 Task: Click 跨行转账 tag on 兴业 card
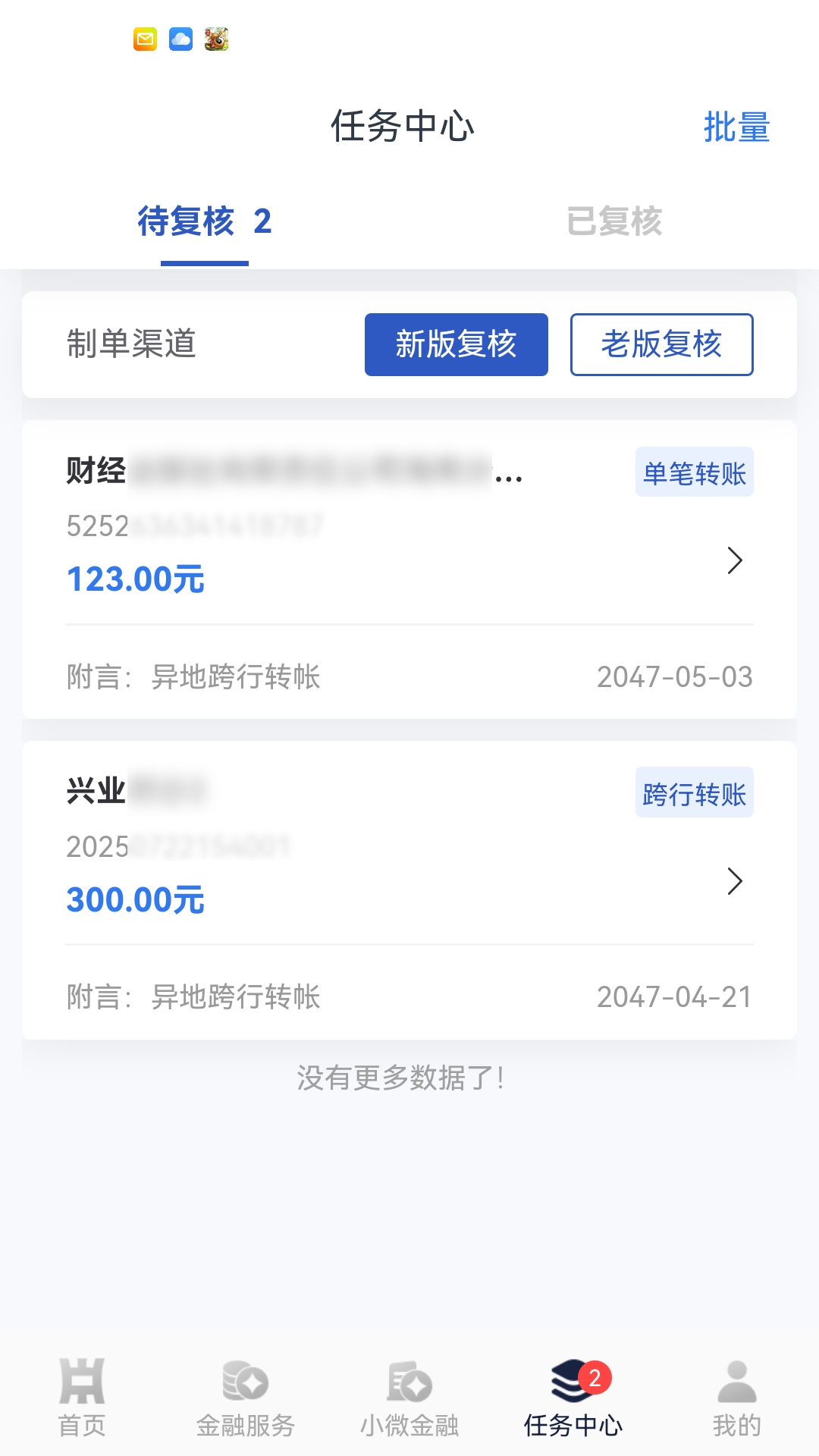[x=693, y=792]
